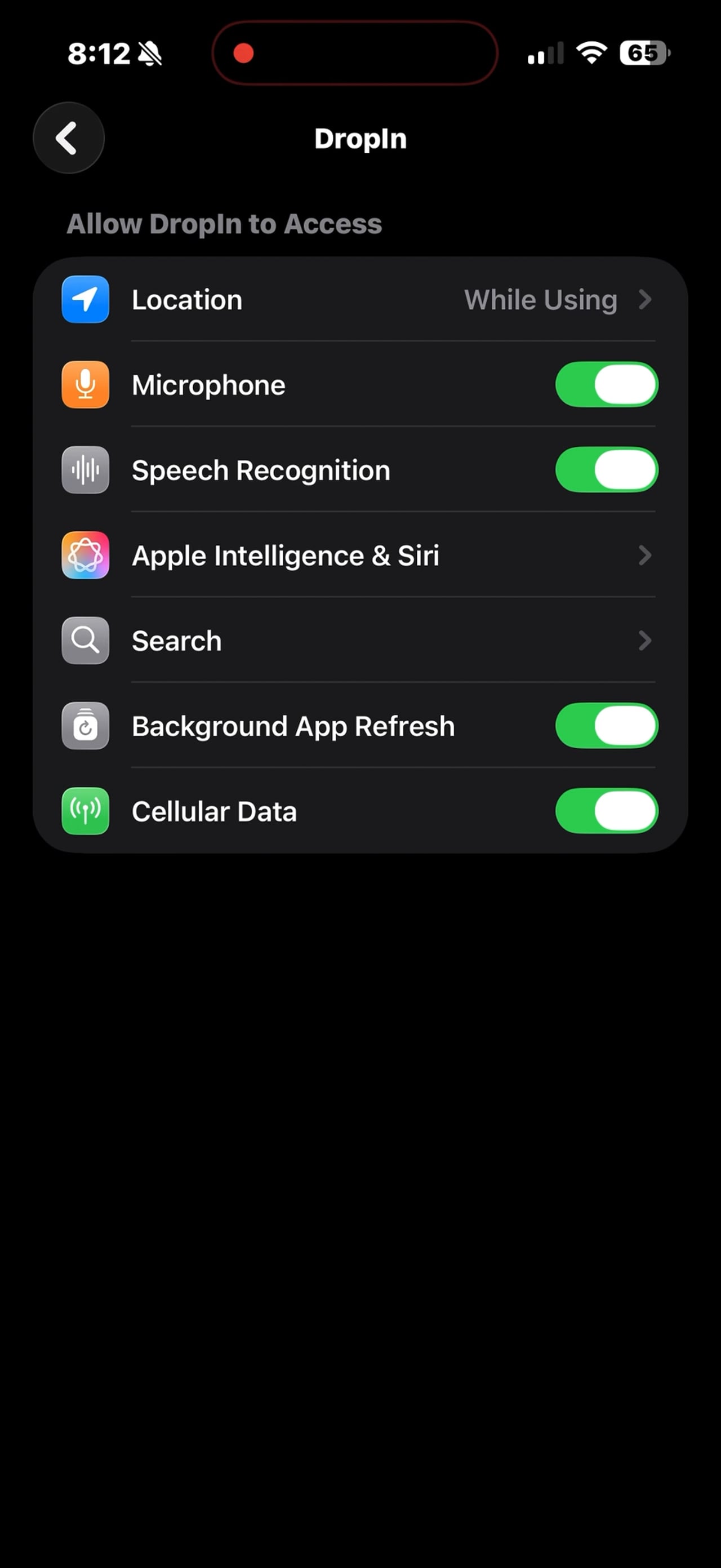Open Apple Intelligence & Siri settings

pyautogui.click(x=359, y=555)
